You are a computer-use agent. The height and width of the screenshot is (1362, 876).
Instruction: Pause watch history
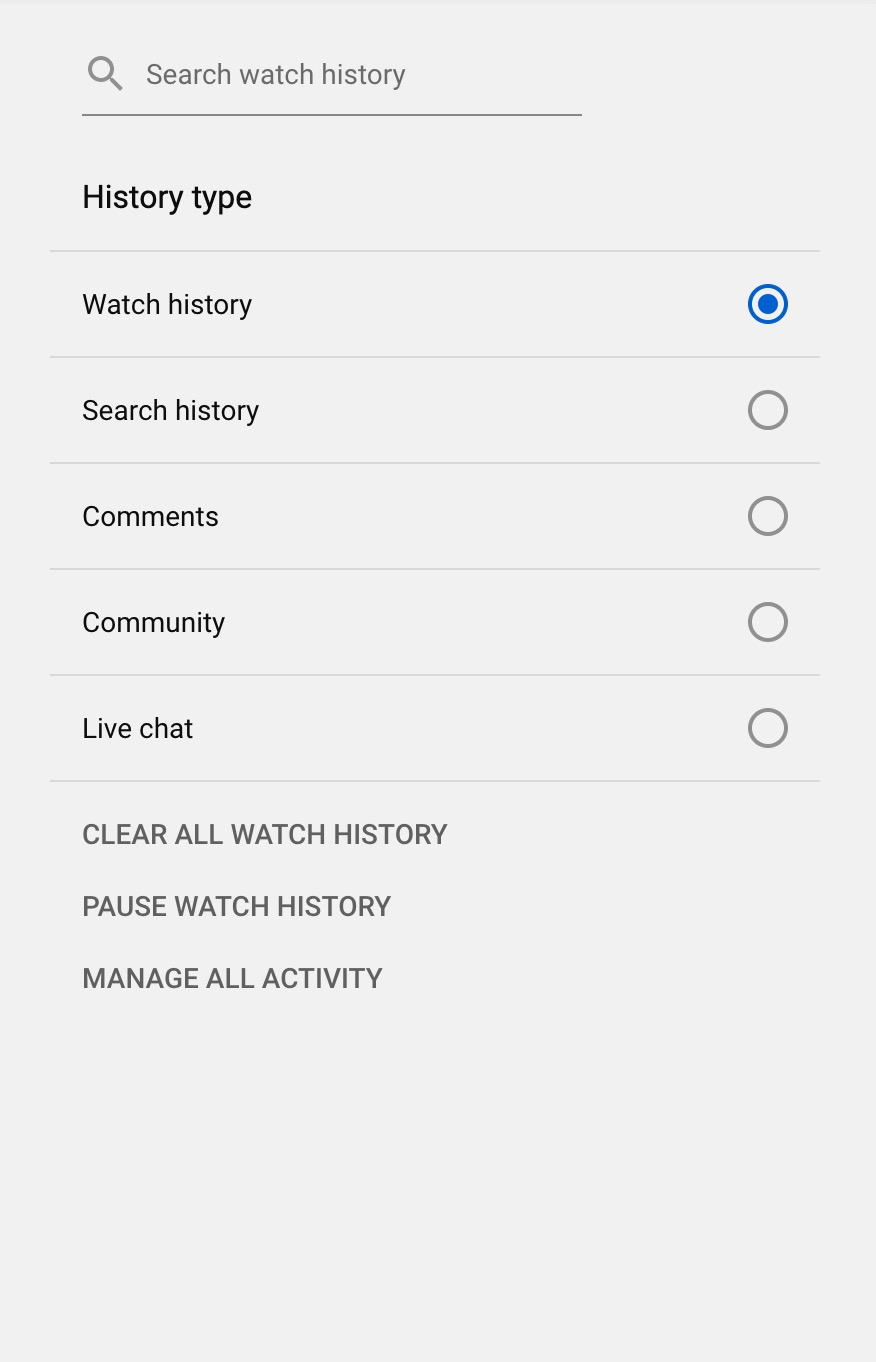tap(236, 906)
